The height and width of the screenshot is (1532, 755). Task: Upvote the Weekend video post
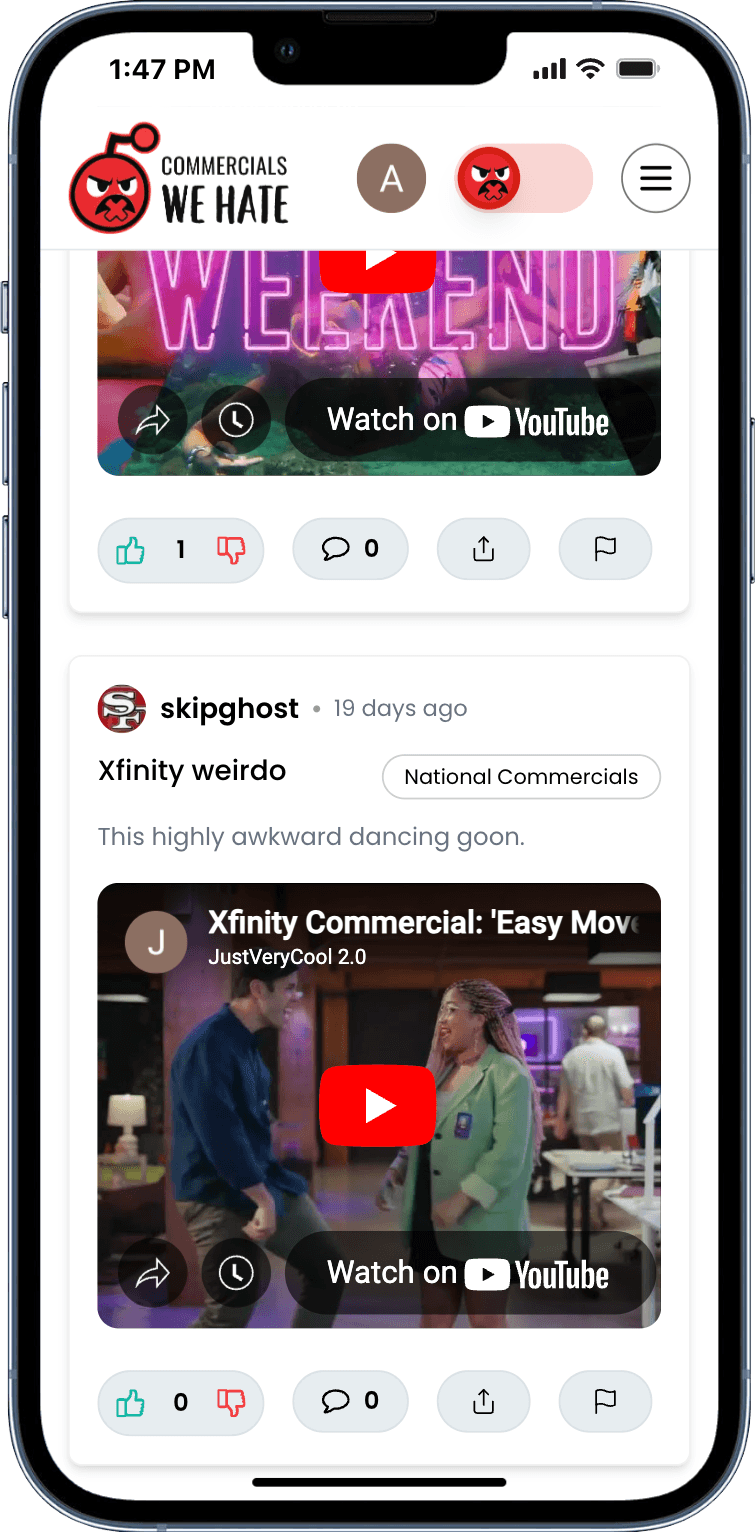click(x=131, y=550)
